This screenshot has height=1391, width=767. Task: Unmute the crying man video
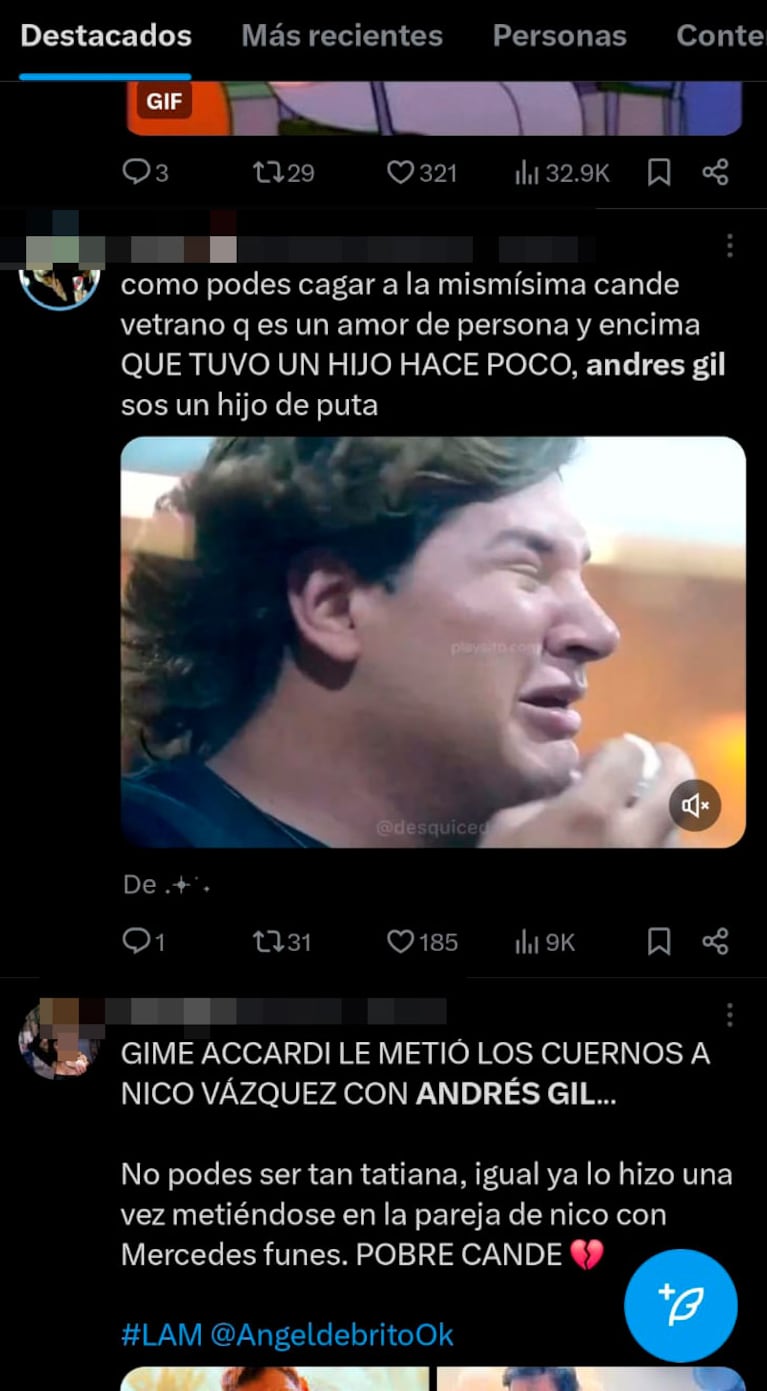pyautogui.click(x=695, y=804)
